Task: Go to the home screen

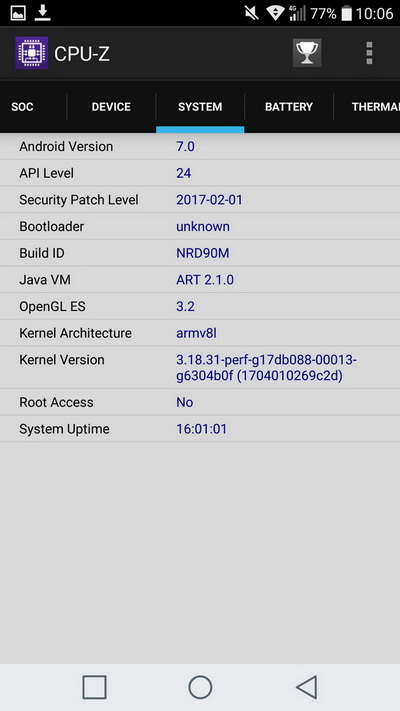Action: pyautogui.click(x=200, y=687)
